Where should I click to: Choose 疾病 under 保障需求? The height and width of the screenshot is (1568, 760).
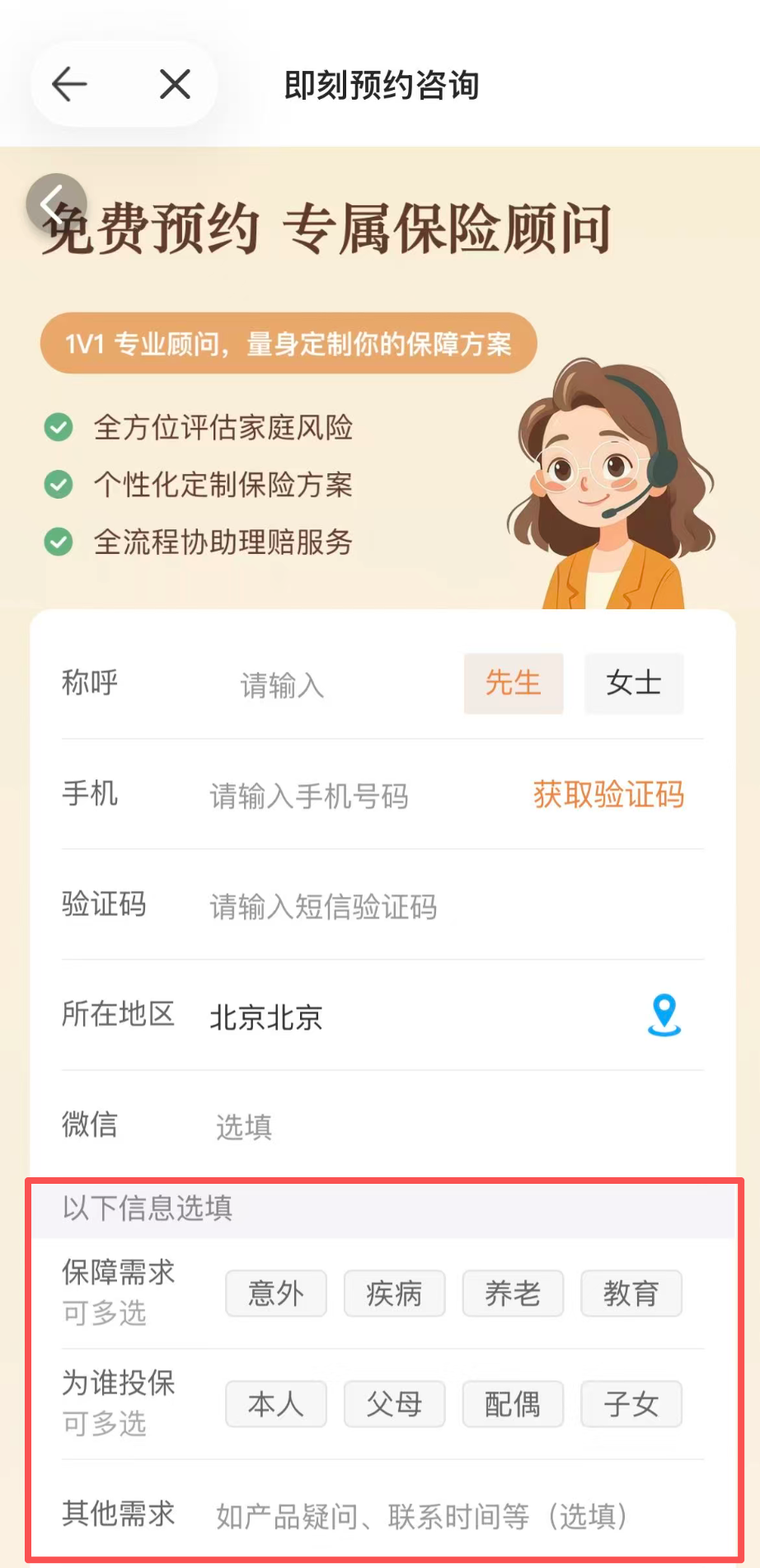coord(394,1293)
